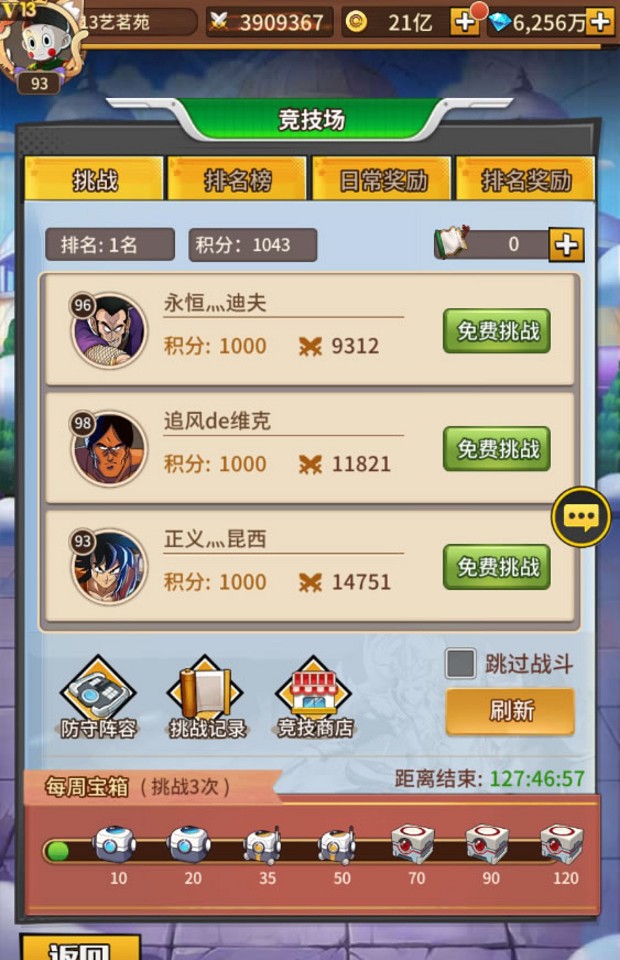
Task: Challenge 永恒灬迪夫 for free
Action: click(496, 331)
